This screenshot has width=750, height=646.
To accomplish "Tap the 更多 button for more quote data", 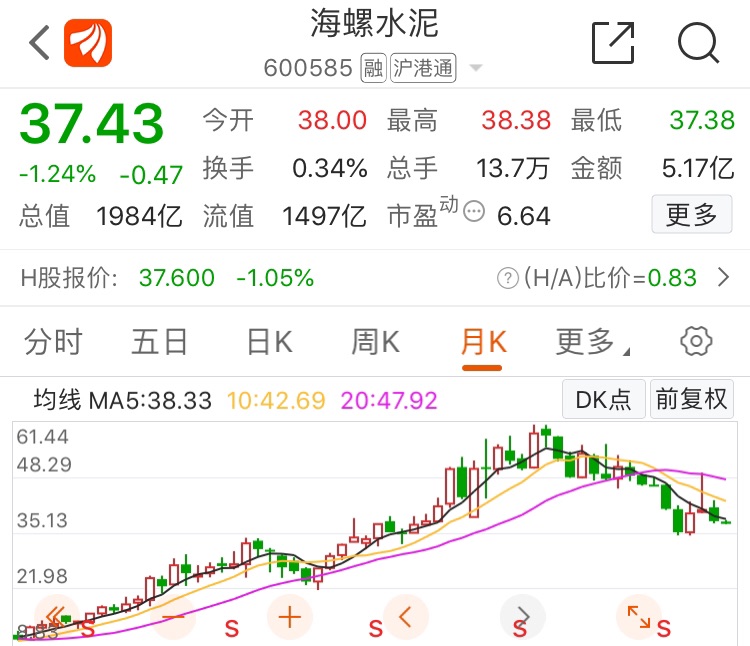I will [691, 214].
